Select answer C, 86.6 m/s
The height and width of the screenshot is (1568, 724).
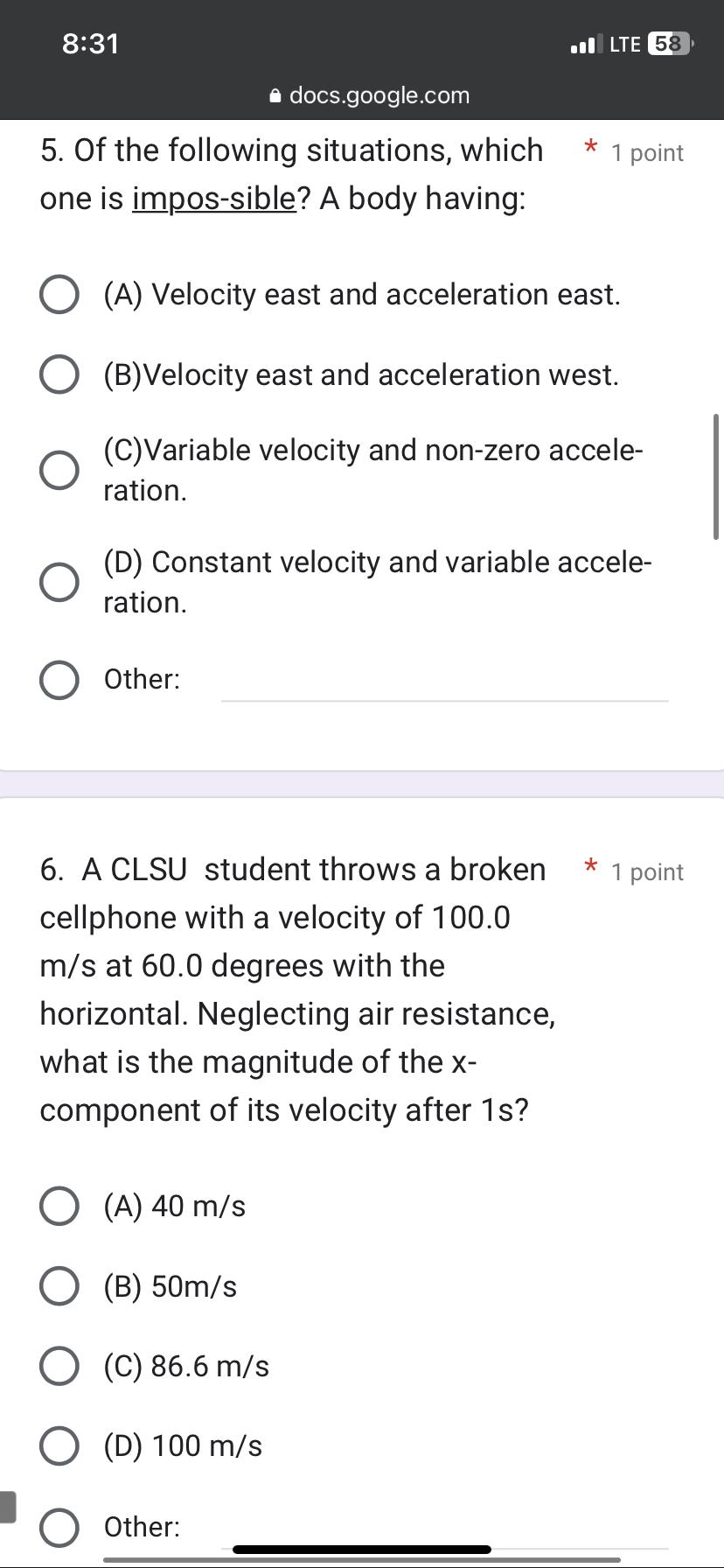(58, 1365)
